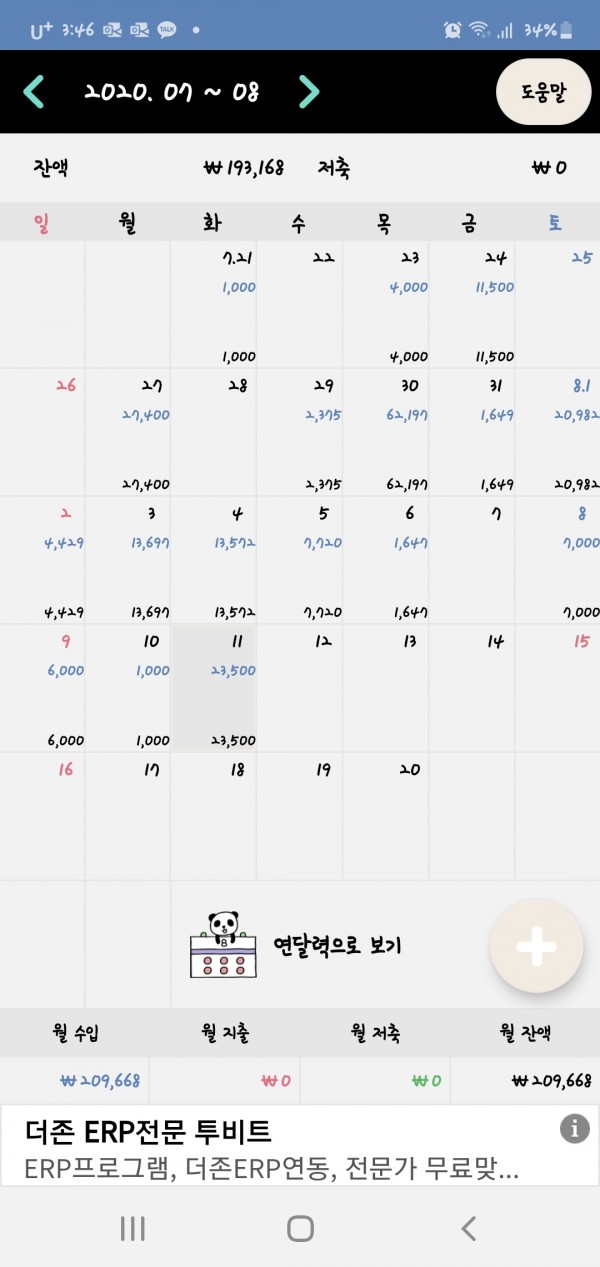600x1267 pixels.
Task: Open ad info icon
Action: pyautogui.click(x=574, y=1129)
